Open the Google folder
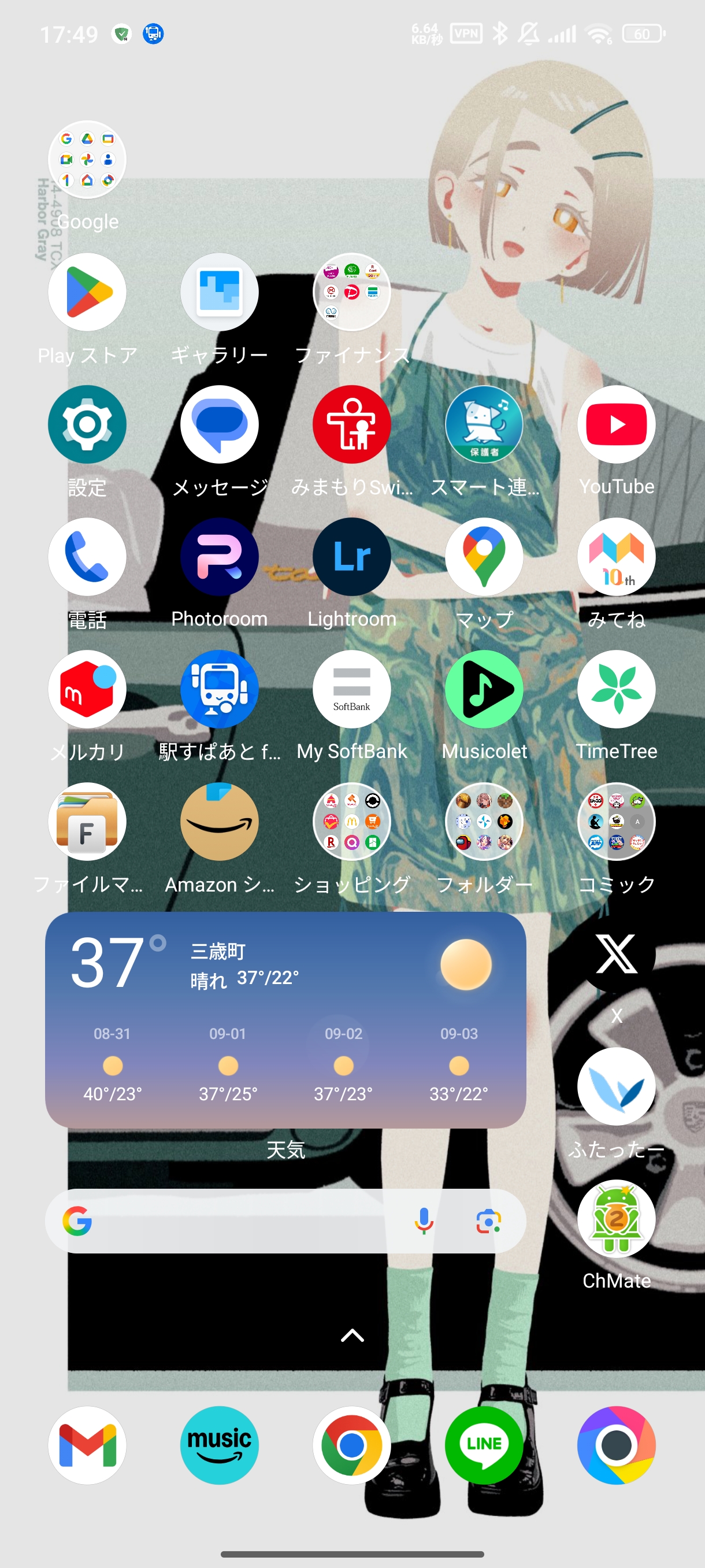This screenshot has width=705, height=1568. pos(87,160)
